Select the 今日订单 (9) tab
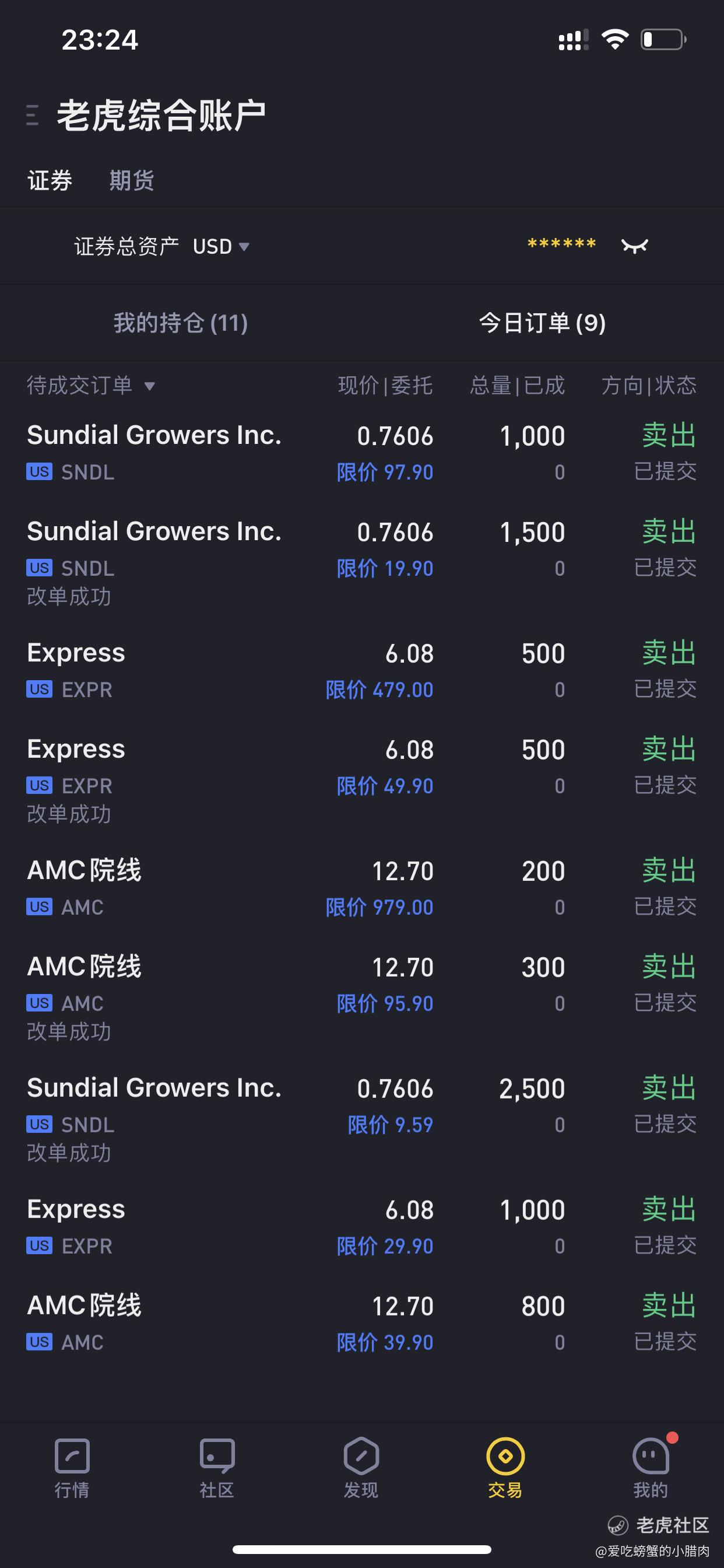This screenshot has width=724, height=1568. [x=542, y=323]
